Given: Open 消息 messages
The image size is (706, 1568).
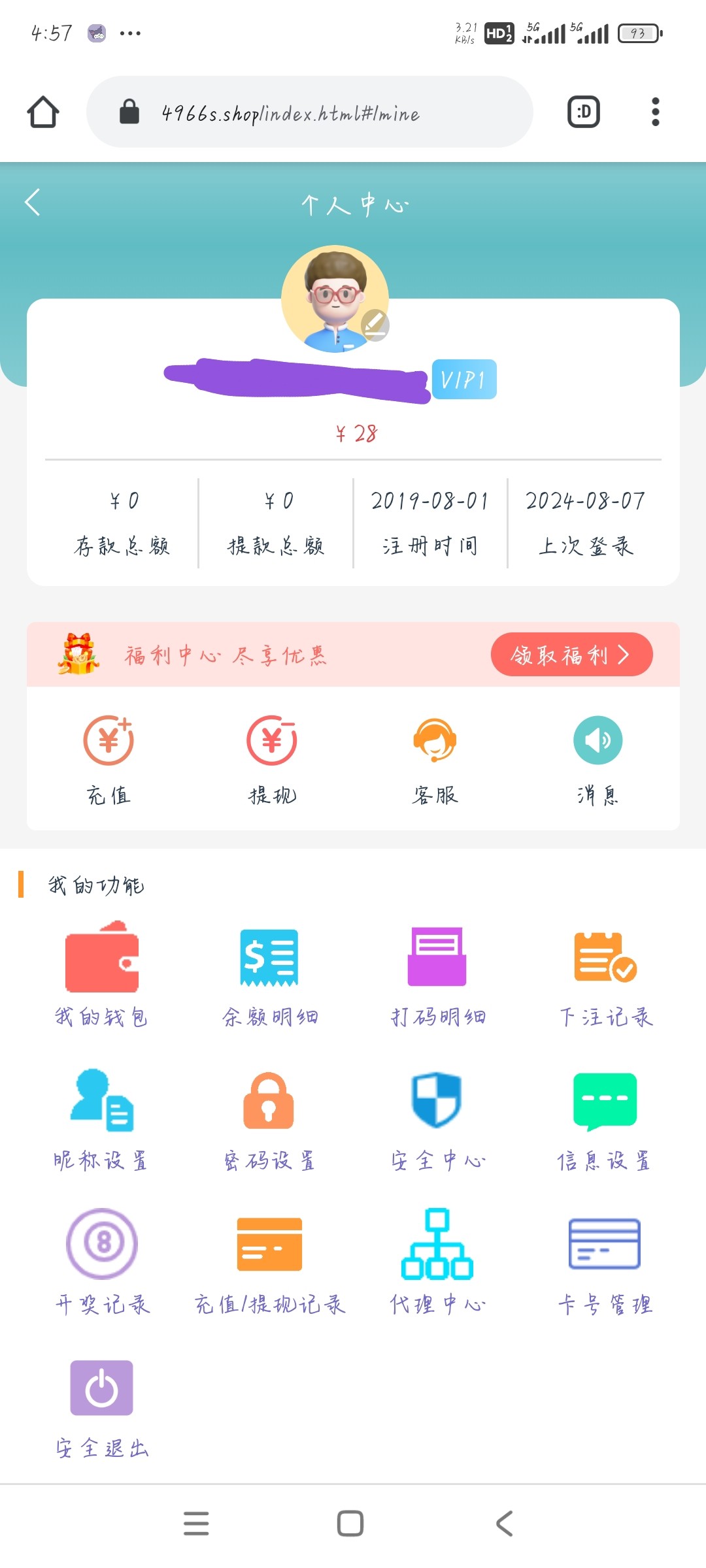Looking at the screenshot, I should (x=597, y=759).
